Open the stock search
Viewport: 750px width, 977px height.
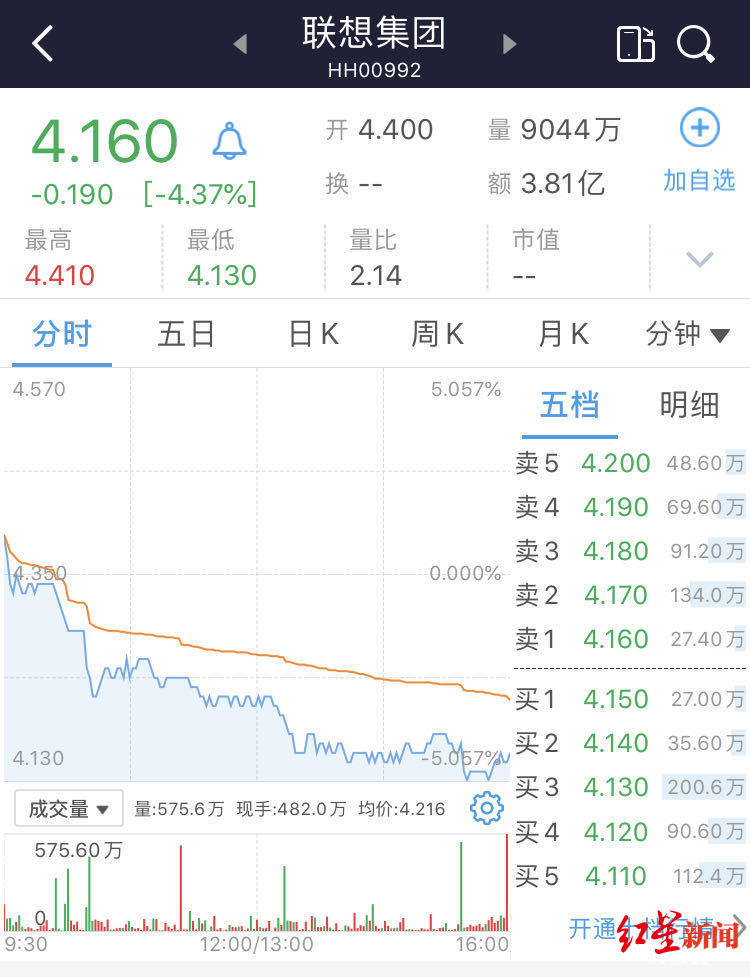[695, 44]
